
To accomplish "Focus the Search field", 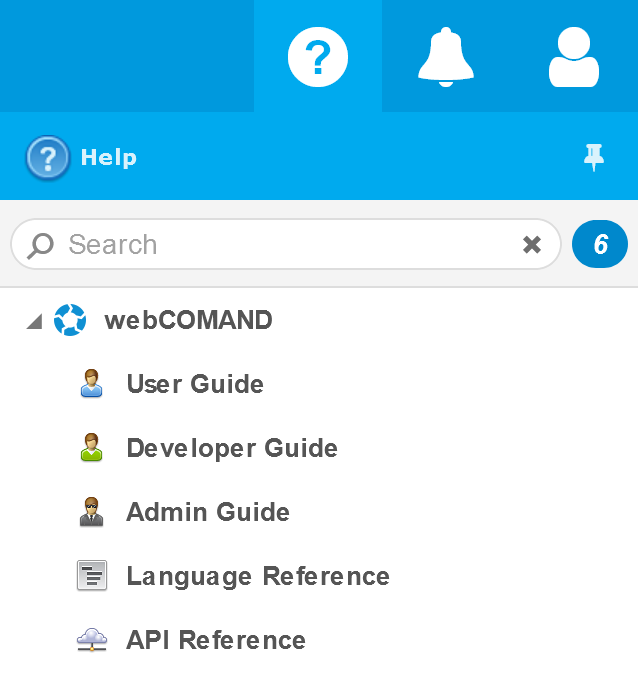I will [280, 245].
